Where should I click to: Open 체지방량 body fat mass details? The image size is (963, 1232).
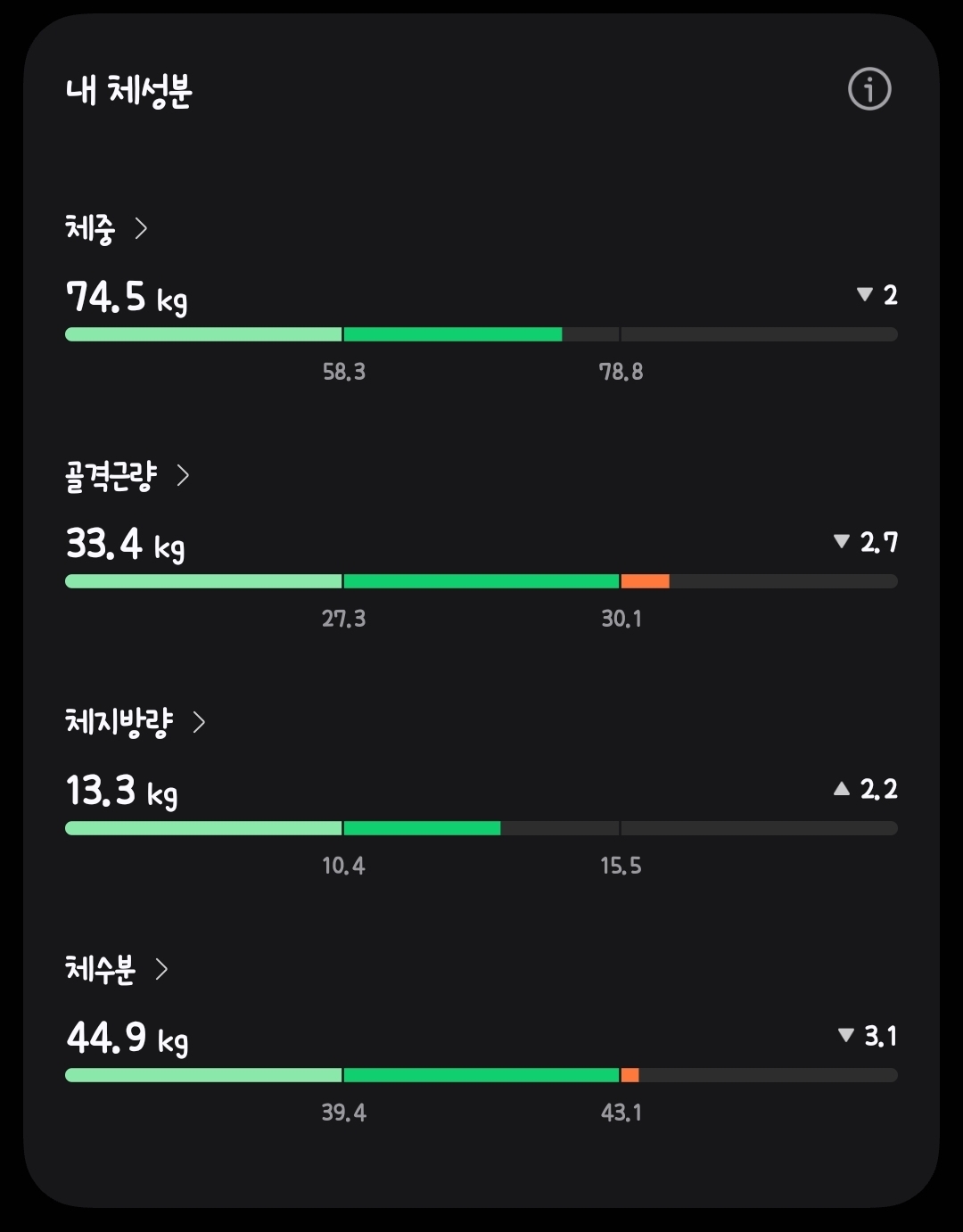(x=134, y=722)
